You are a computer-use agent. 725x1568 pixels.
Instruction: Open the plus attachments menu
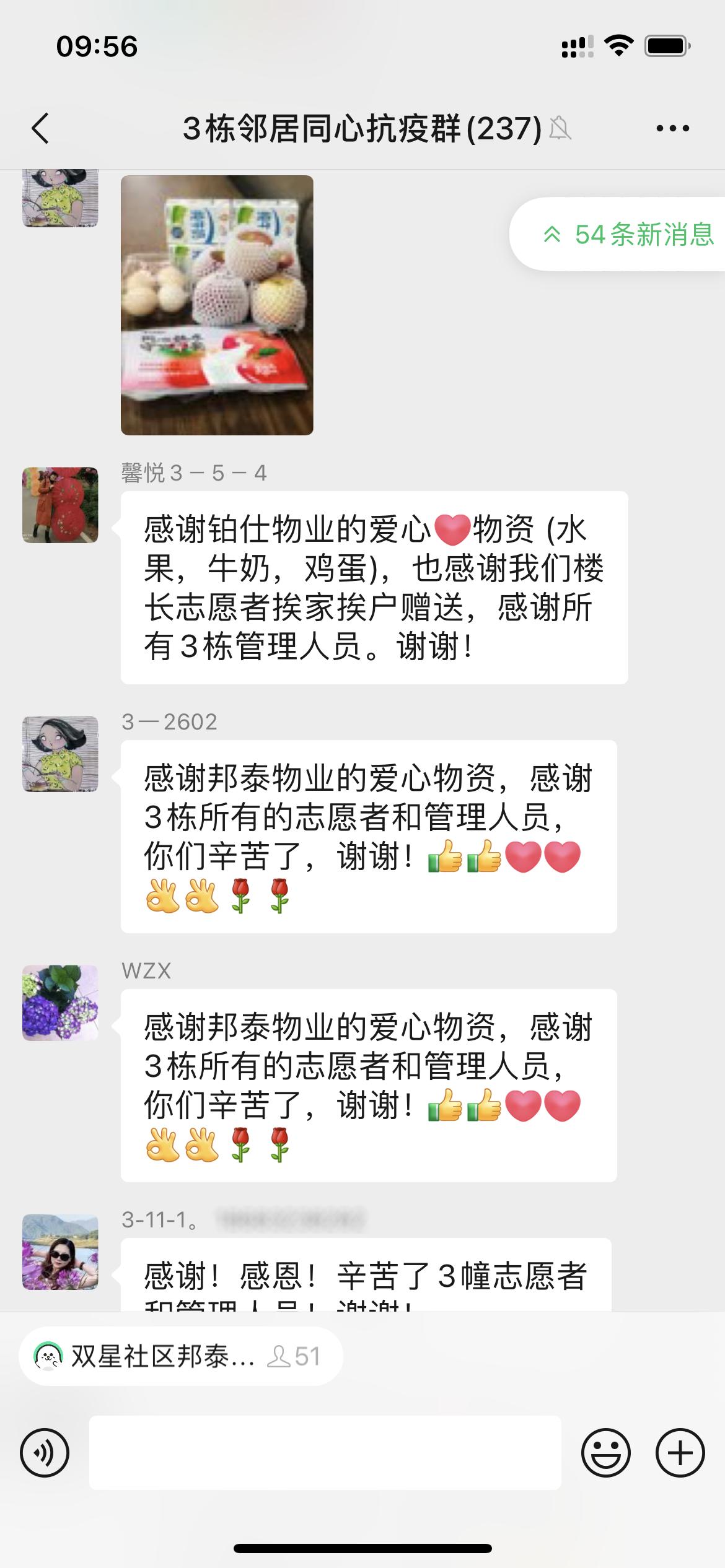click(x=680, y=1453)
